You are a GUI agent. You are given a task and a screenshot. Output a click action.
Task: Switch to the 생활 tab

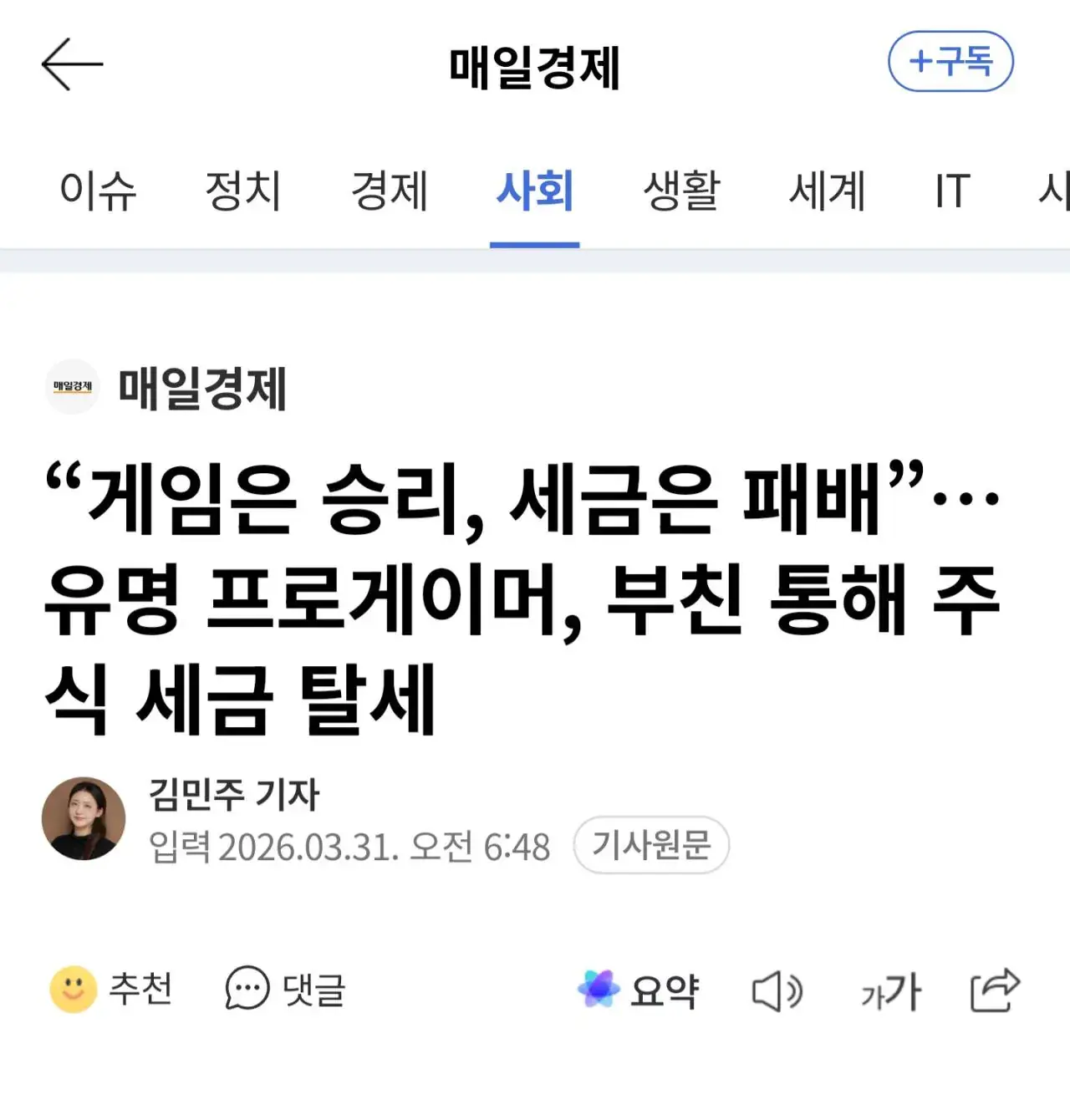[681, 191]
